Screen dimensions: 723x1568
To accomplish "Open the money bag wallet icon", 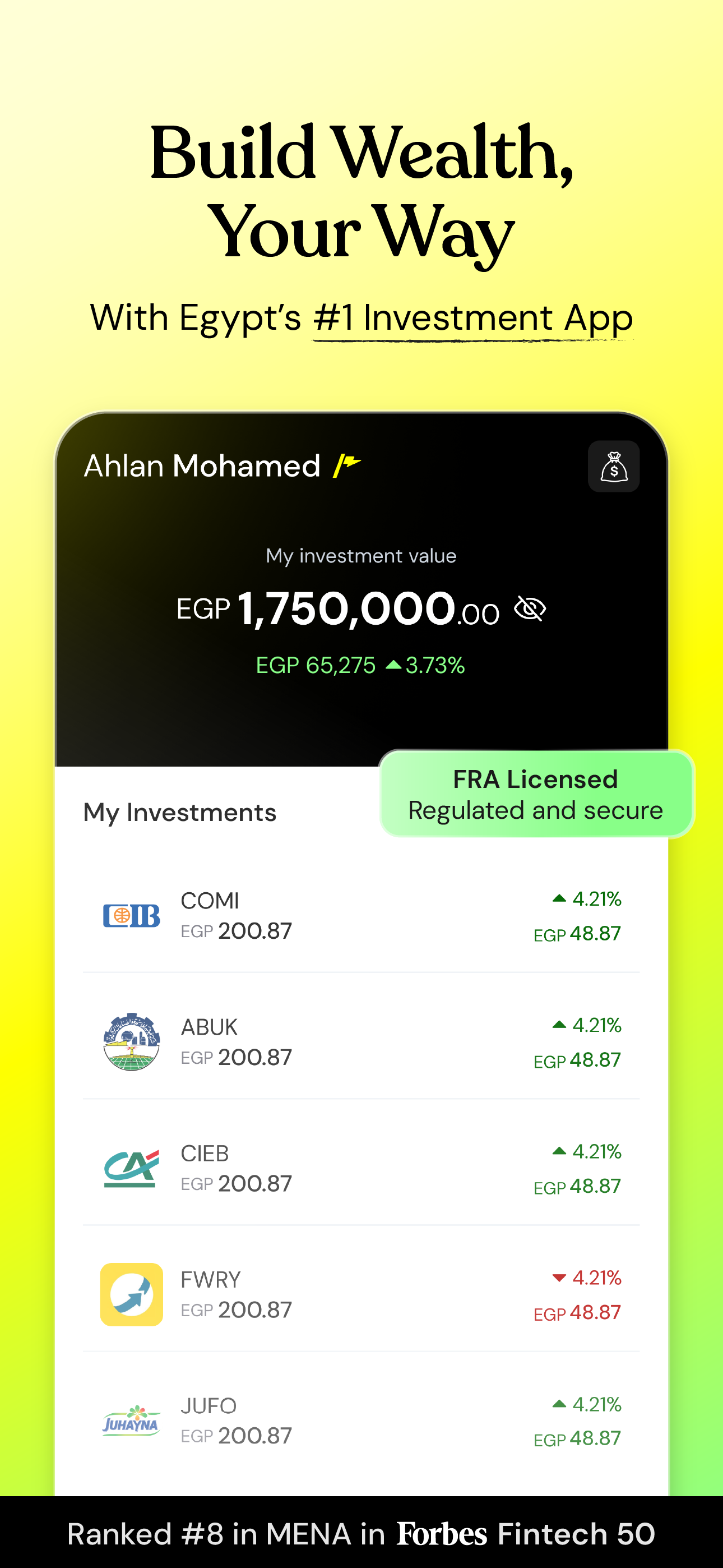I will click(x=614, y=466).
